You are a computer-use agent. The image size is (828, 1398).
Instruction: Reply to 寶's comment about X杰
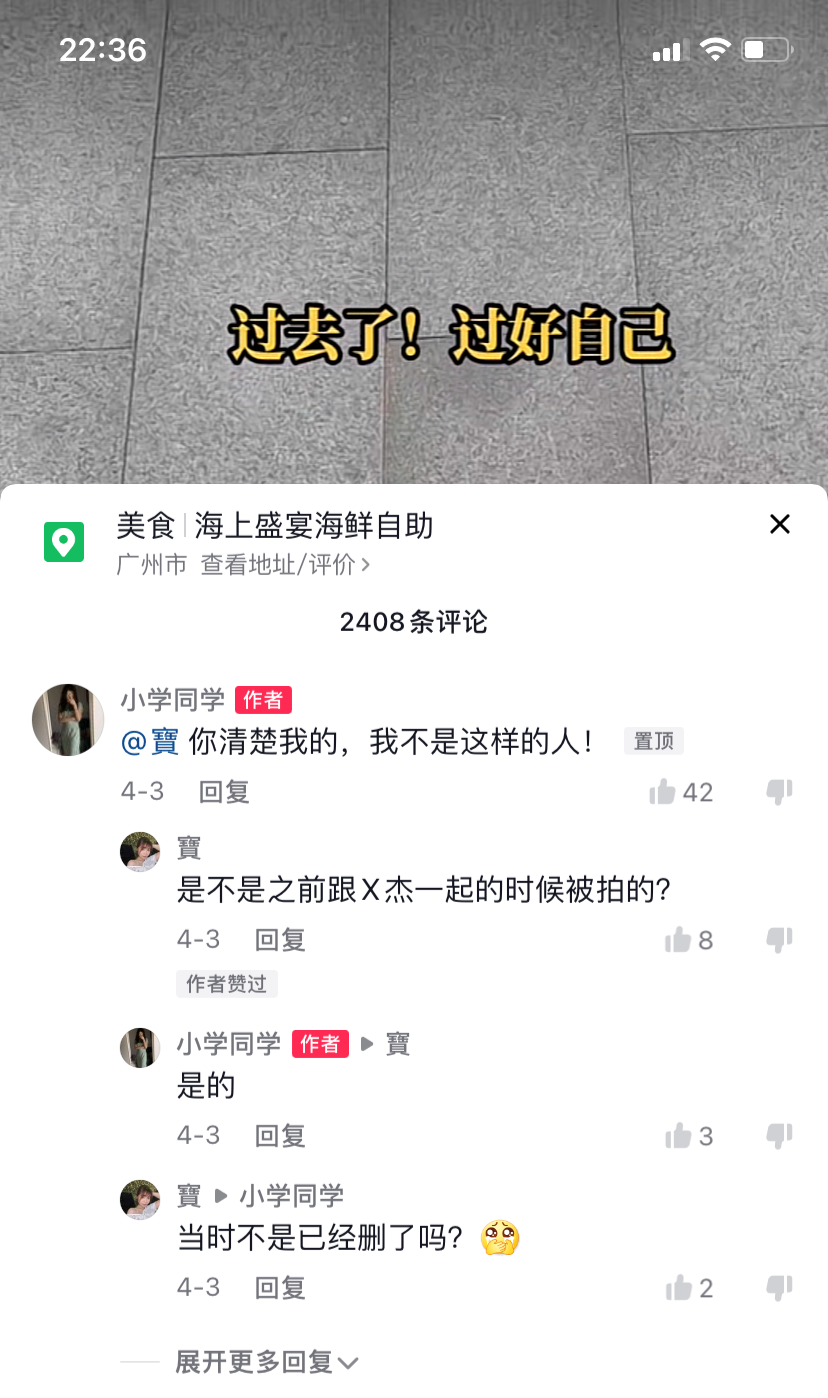pyautogui.click(x=280, y=940)
